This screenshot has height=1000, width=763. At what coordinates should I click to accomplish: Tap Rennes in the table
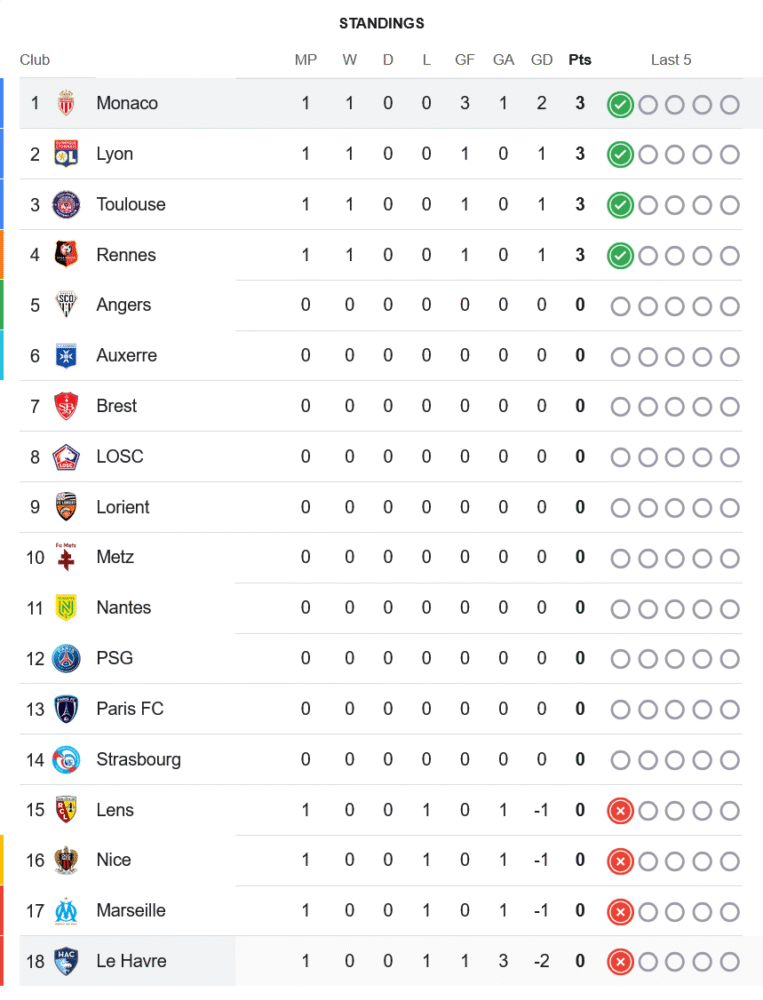pos(126,255)
